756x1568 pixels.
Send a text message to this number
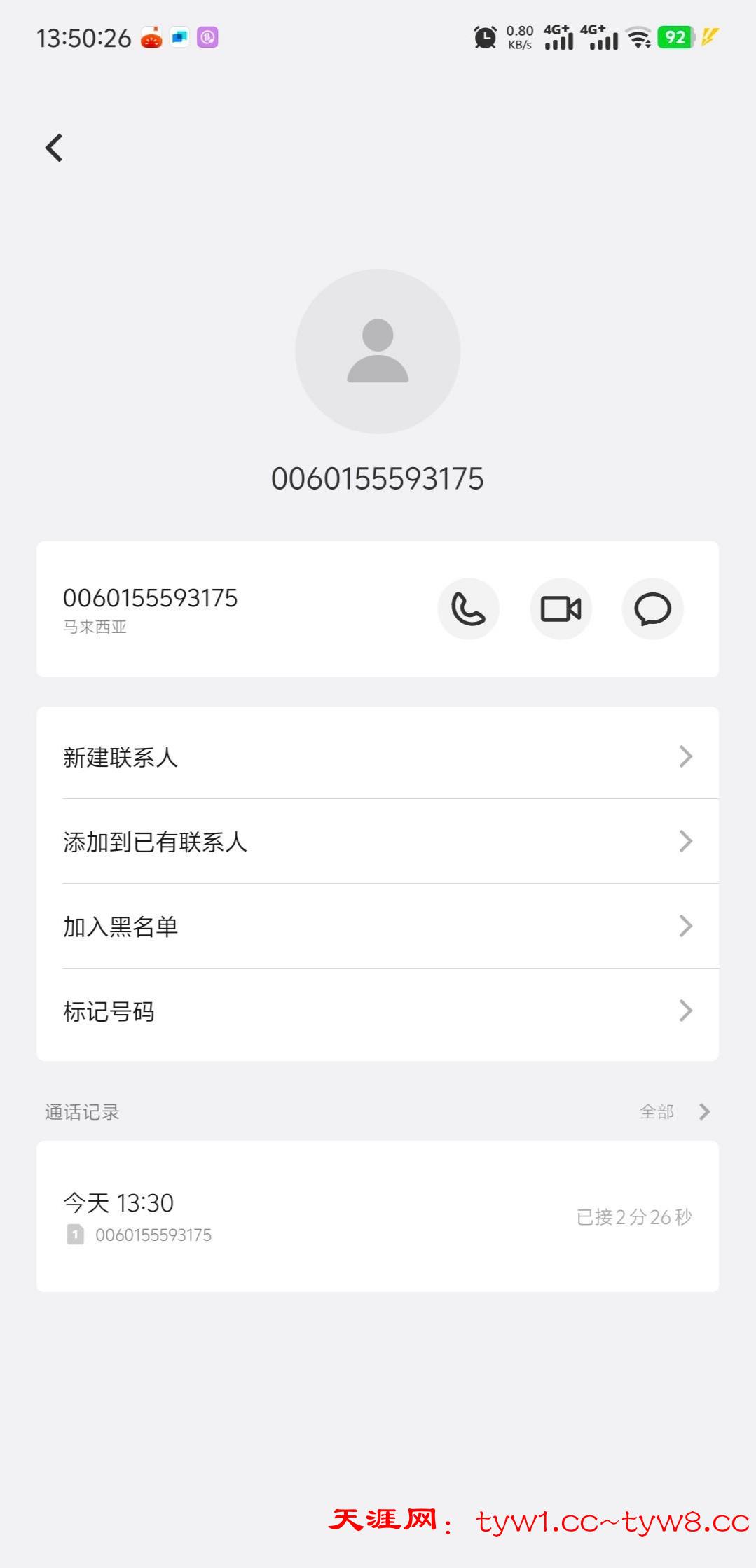click(x=652, y=609)
